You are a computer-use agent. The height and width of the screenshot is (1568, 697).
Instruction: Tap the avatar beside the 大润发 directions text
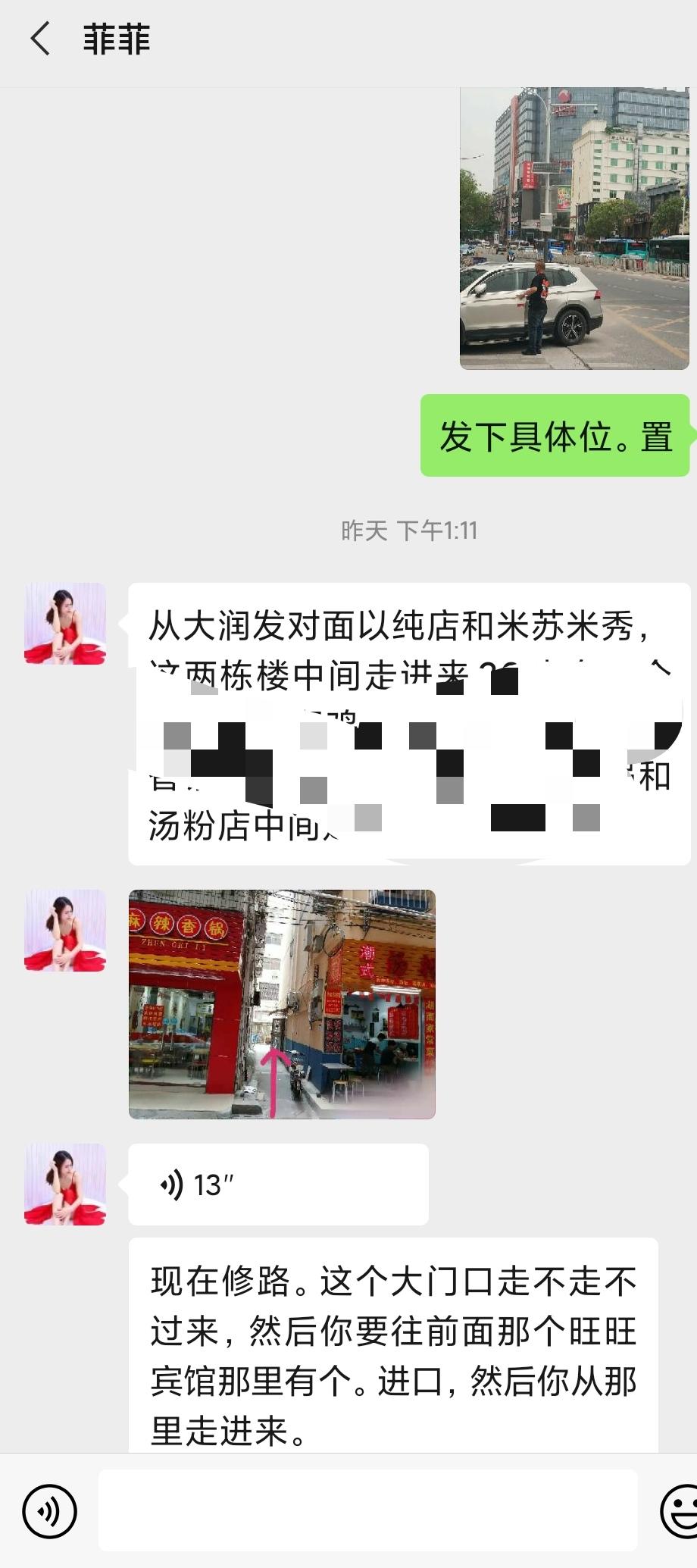pos(64,621)
